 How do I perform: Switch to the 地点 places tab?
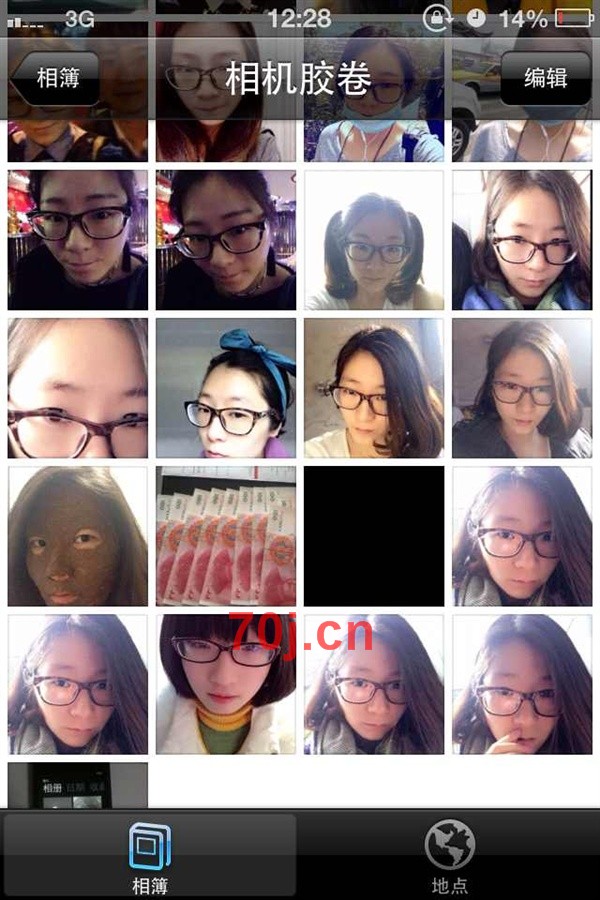click(450, 855)
